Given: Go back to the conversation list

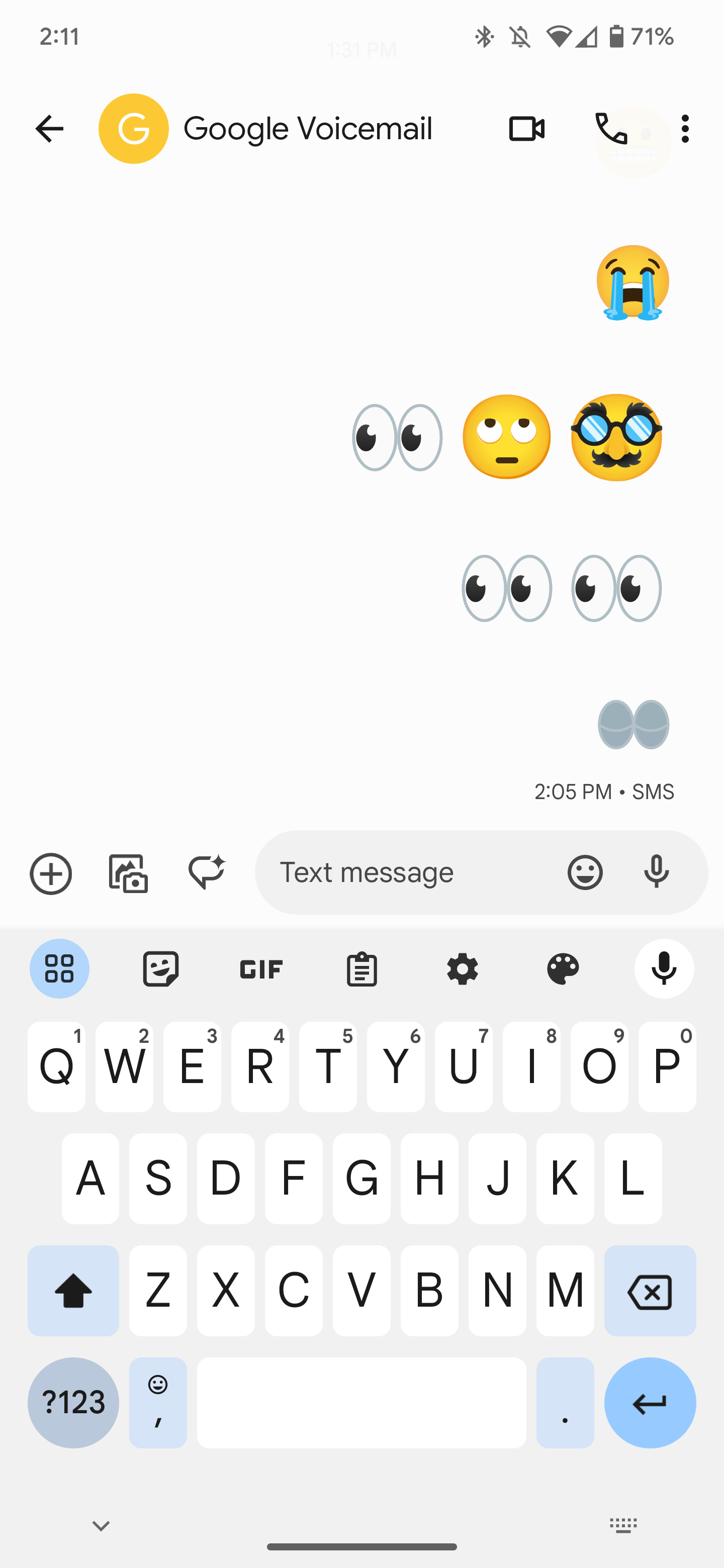Looking at the screenshot, I should pyautogui.click(x=49, y=129).
